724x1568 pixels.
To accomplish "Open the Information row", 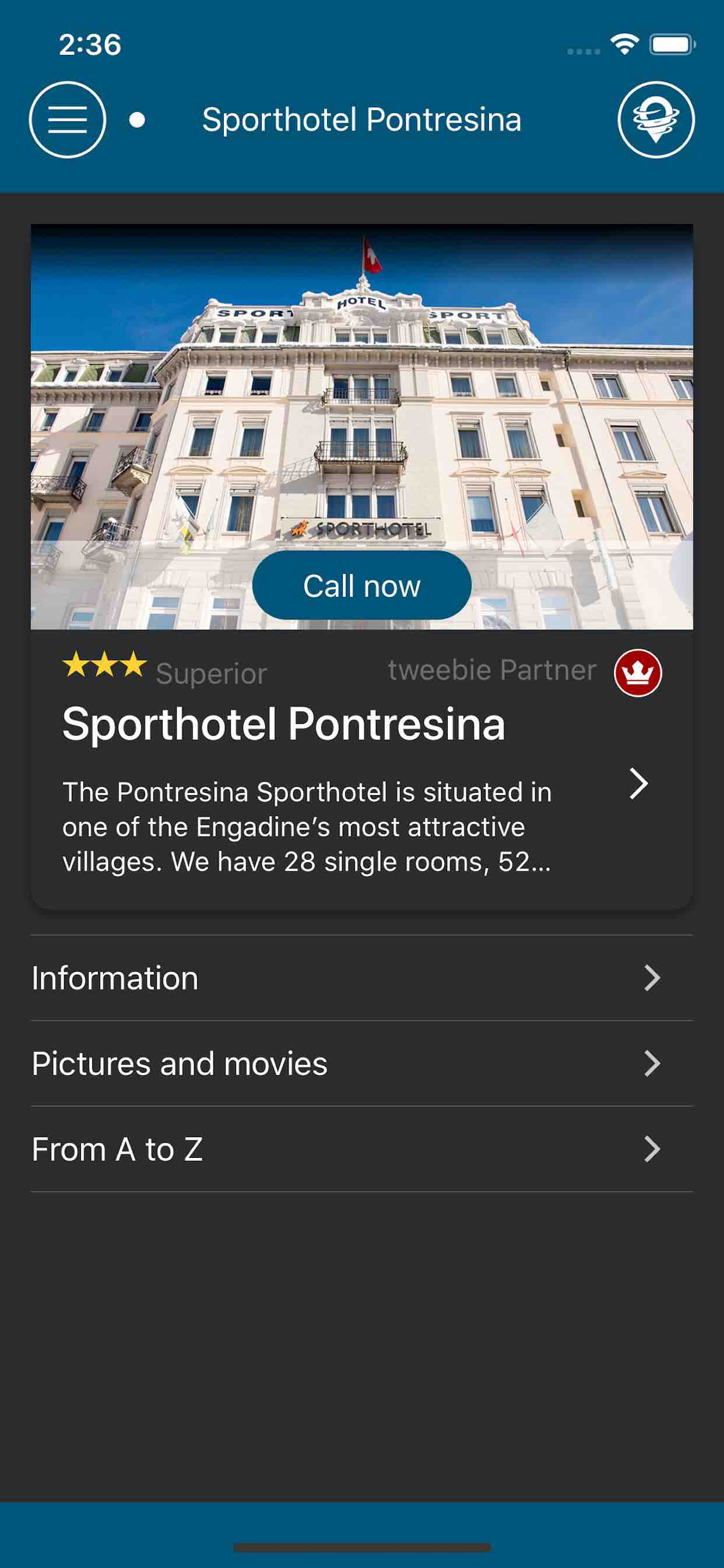I will [361, 978].
